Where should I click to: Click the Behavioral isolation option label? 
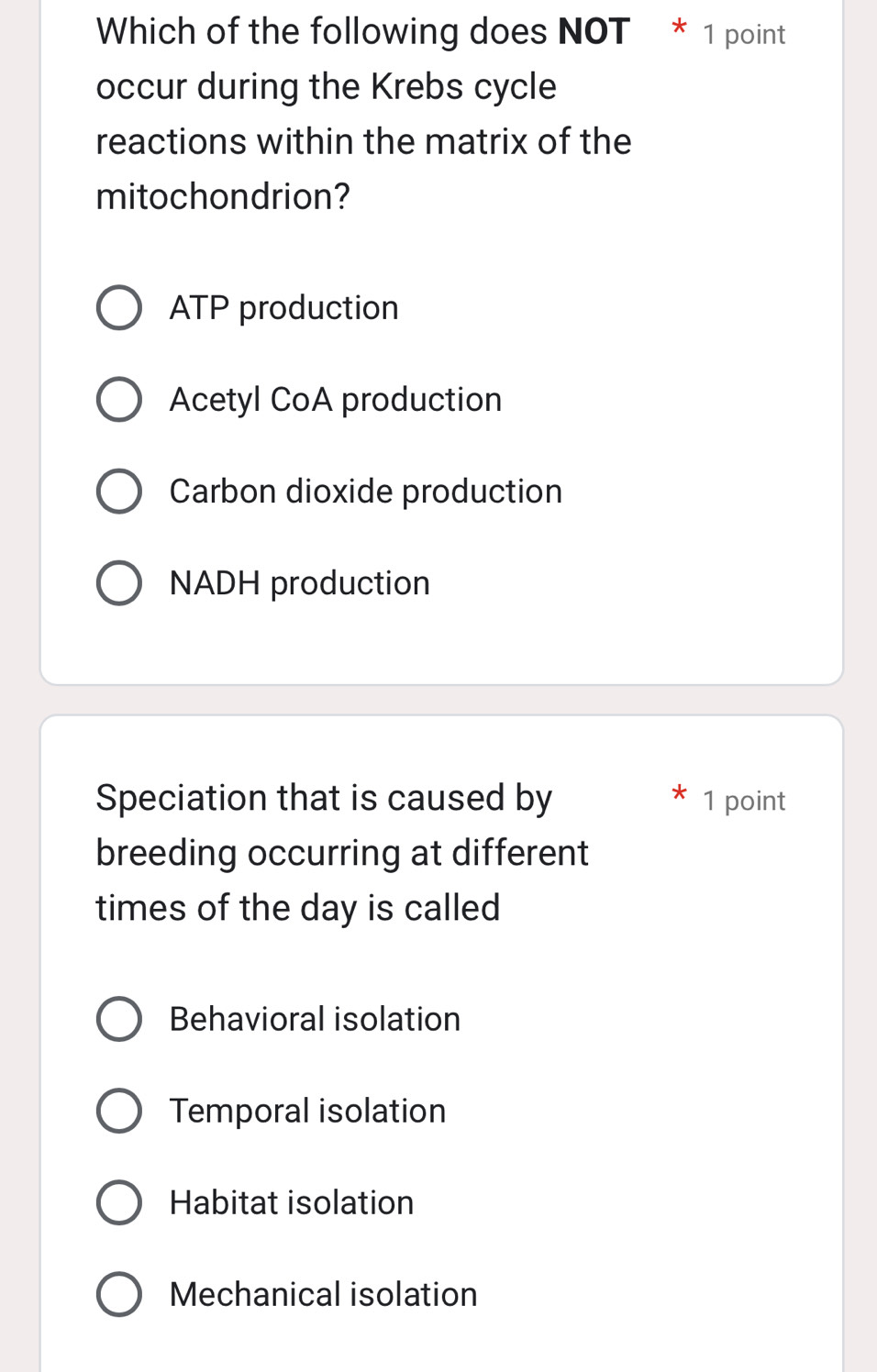click(315, 1018)
